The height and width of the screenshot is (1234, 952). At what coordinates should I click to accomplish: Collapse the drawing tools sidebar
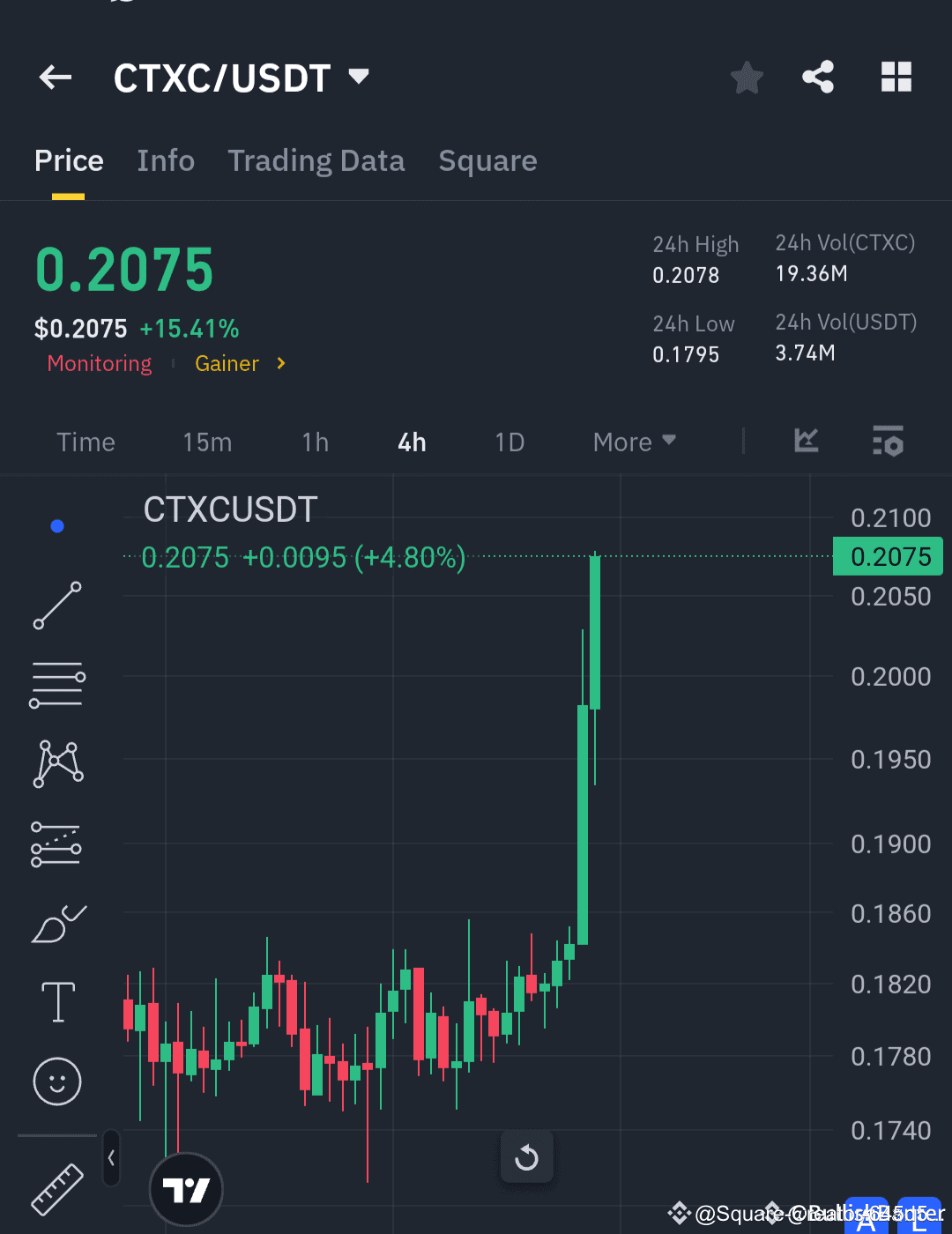pos(111,1159)
